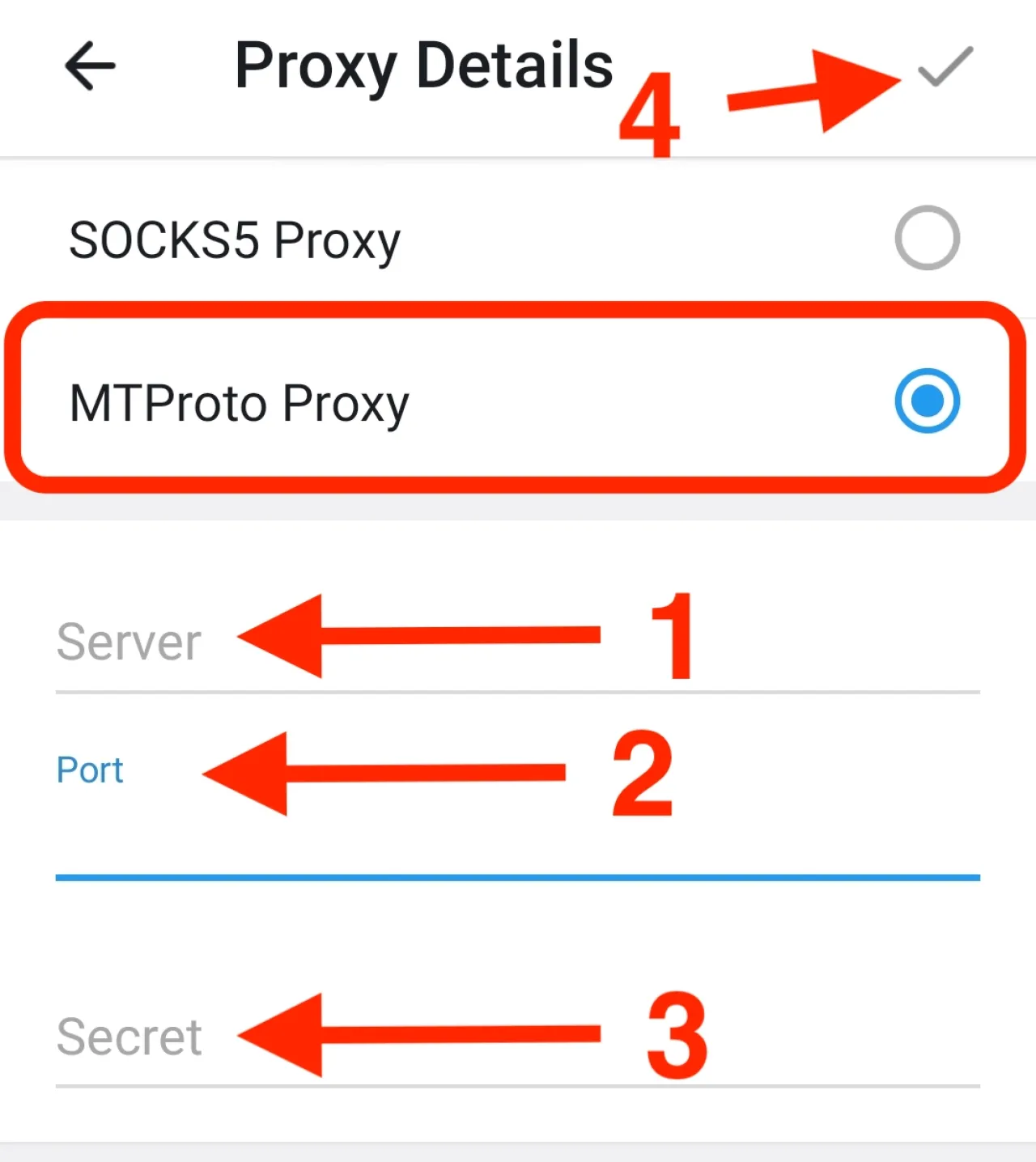Select the SOCKS5 Proxy option
The height and width of the screenshot is (1162, 1036).
[927, 238]
